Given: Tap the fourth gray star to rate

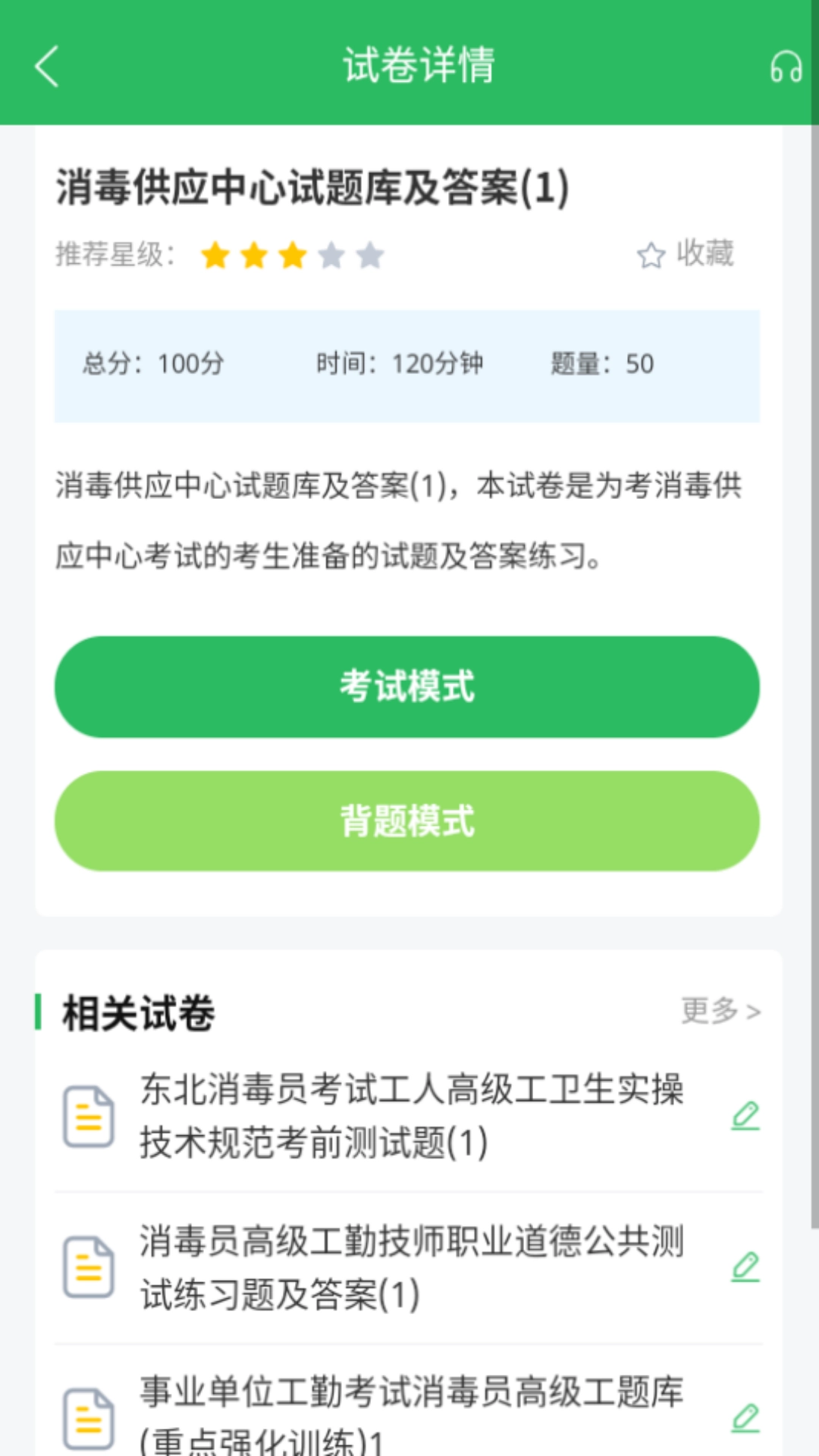Looking at the screenshot, I should pyautogui.click(x=331, y=256).
